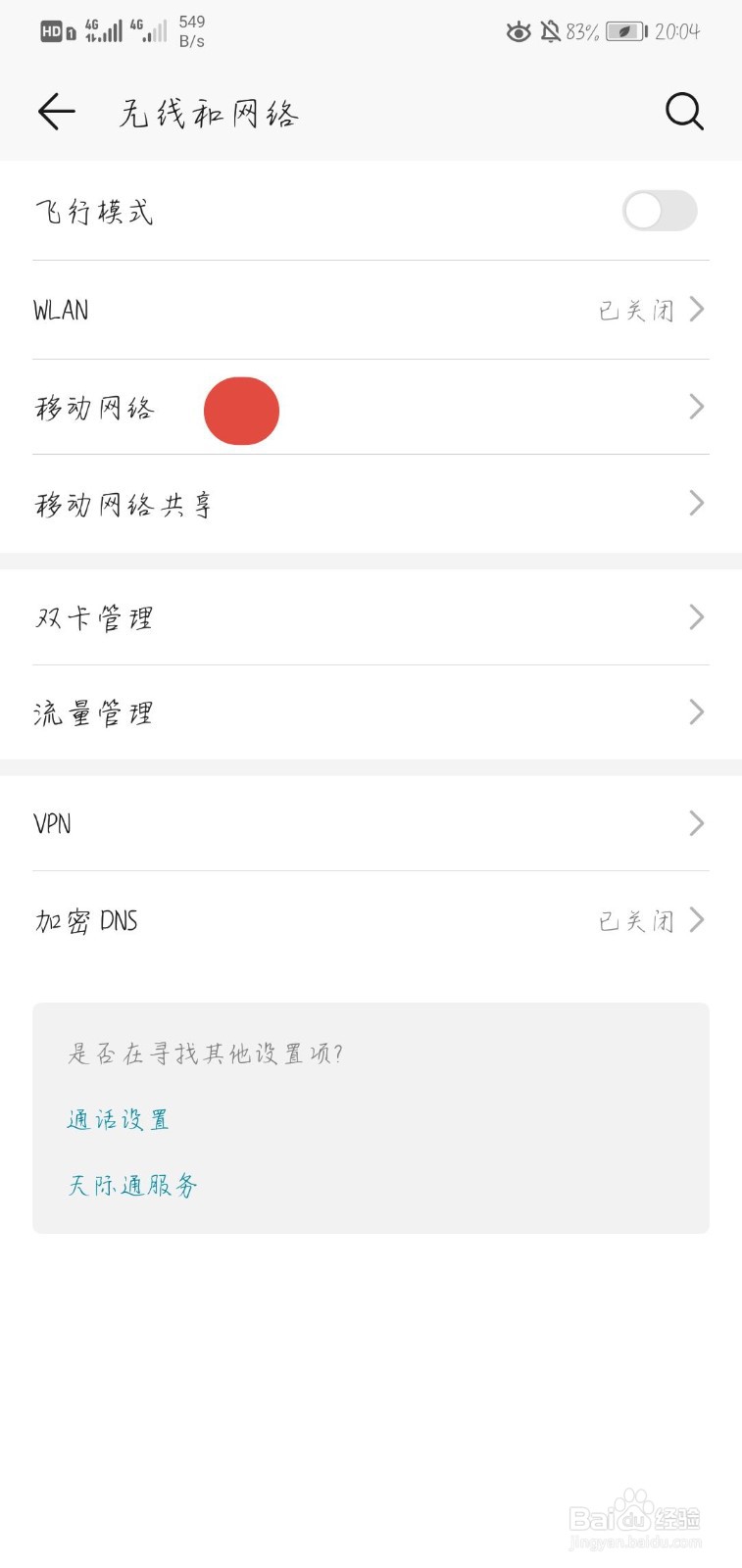The image size is (742, 1568).
Task: Open the search icon
Action: [683, 112]
